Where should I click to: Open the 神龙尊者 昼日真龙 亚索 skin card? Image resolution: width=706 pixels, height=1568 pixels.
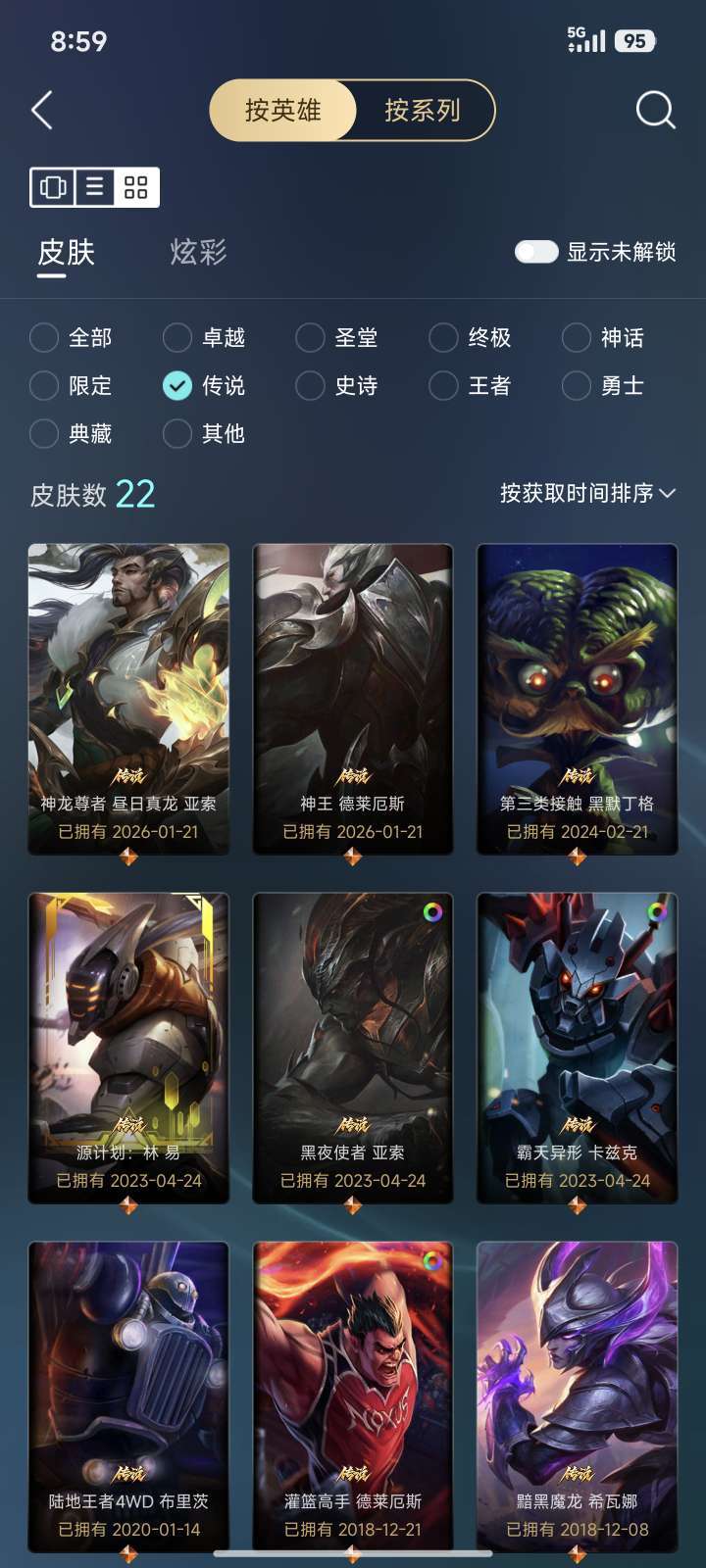point(128,699)
